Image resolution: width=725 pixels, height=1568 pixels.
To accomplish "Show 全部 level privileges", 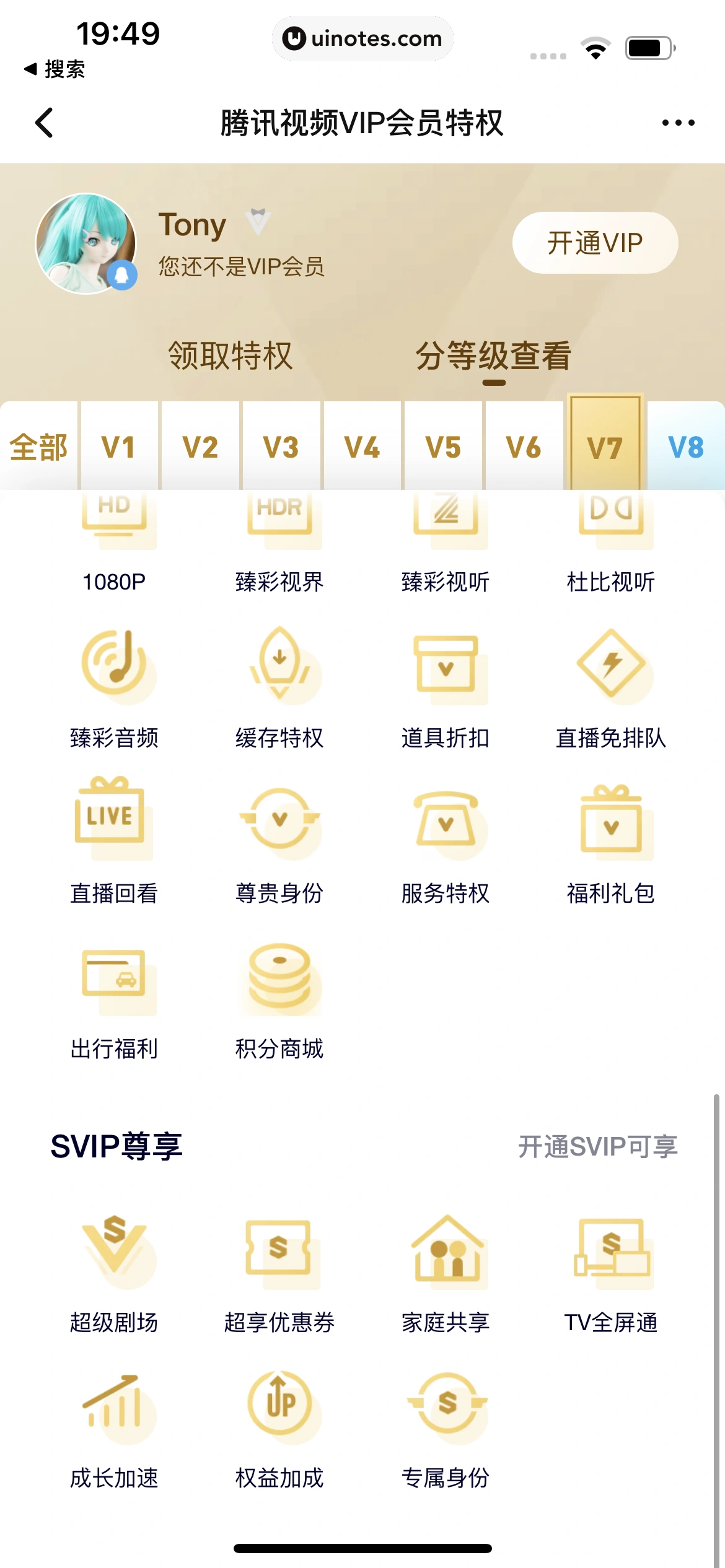I will pyautogui.click(x=38, y=446).
